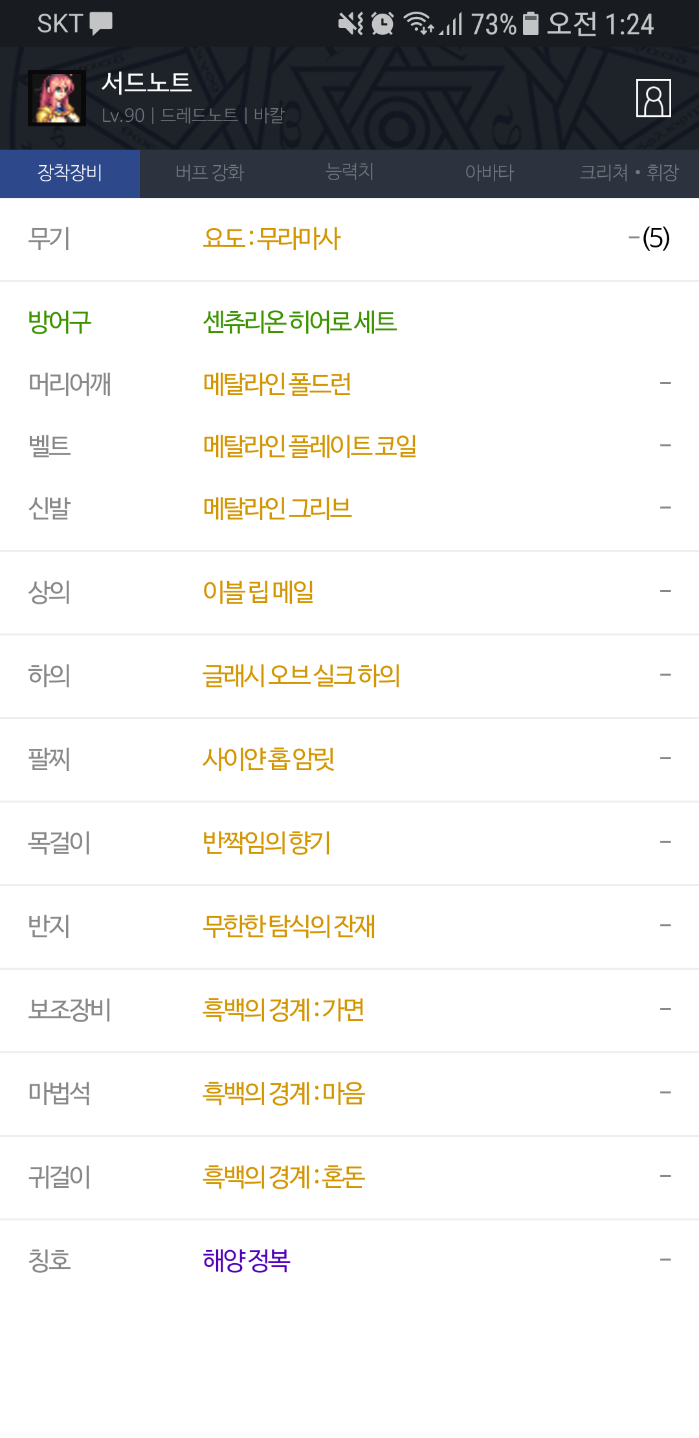Open 흑백의 경계 : 가면 item

click(283, 1010)
